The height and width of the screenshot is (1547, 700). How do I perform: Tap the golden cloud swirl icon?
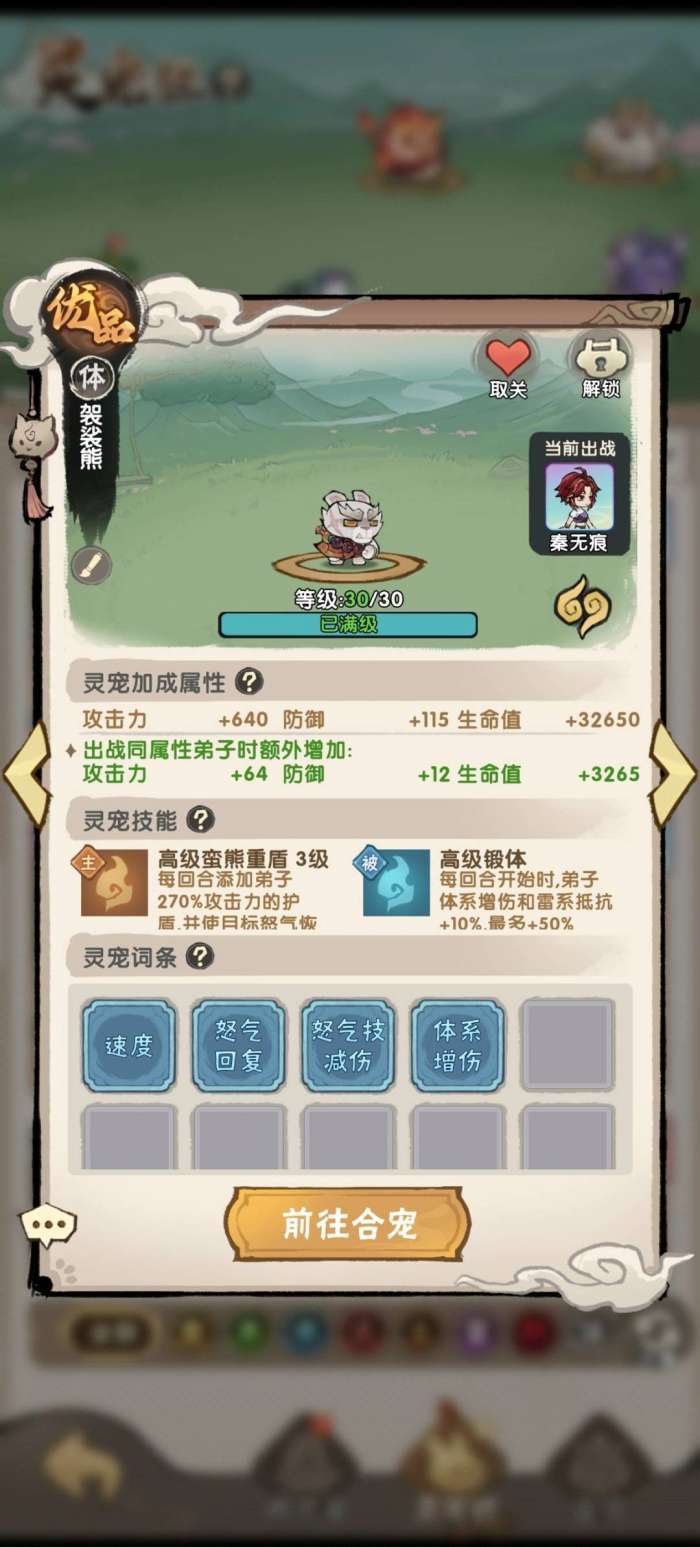coord(583,606)
